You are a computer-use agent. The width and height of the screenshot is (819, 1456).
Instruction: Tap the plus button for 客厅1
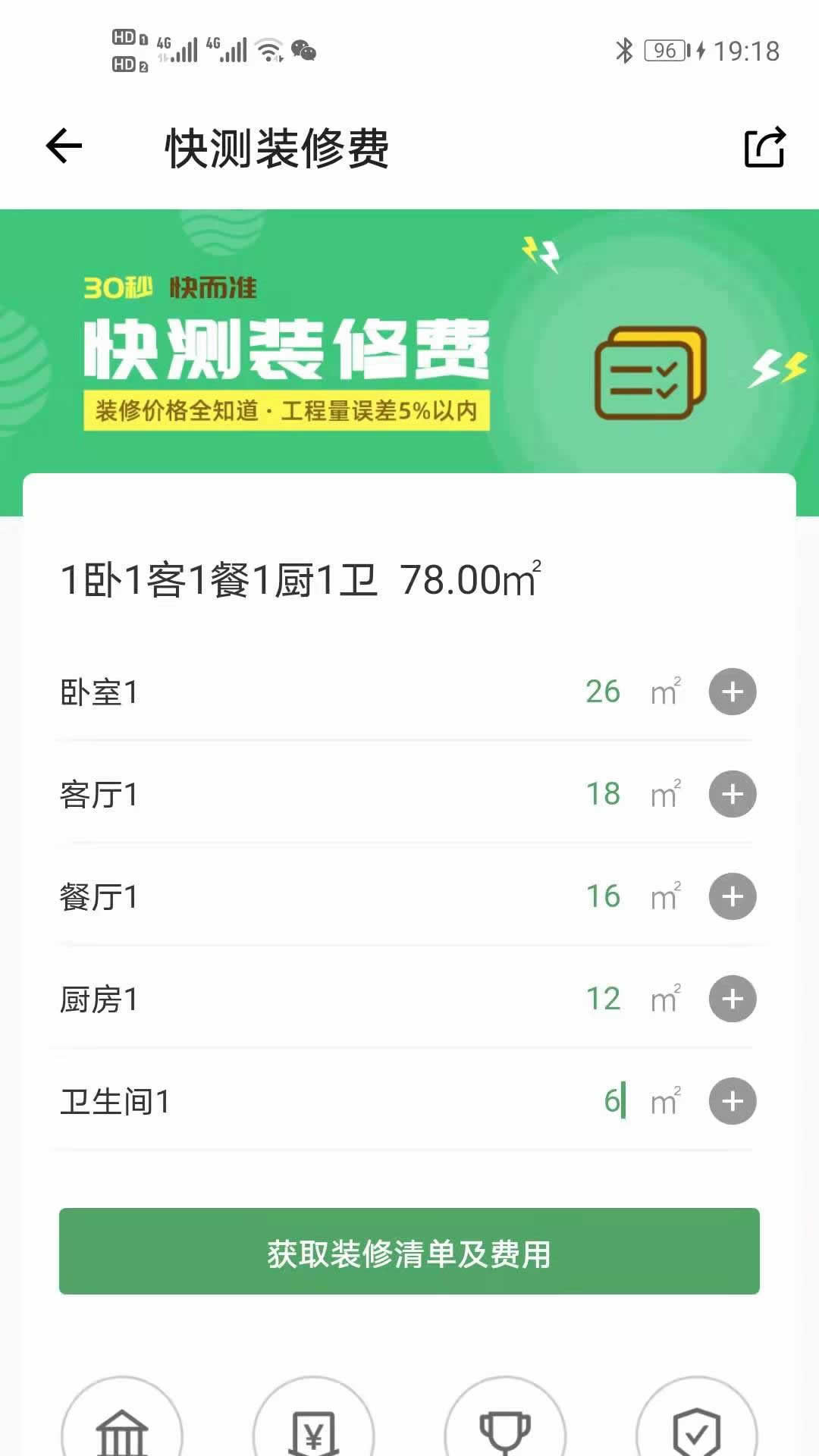(733, 794)
